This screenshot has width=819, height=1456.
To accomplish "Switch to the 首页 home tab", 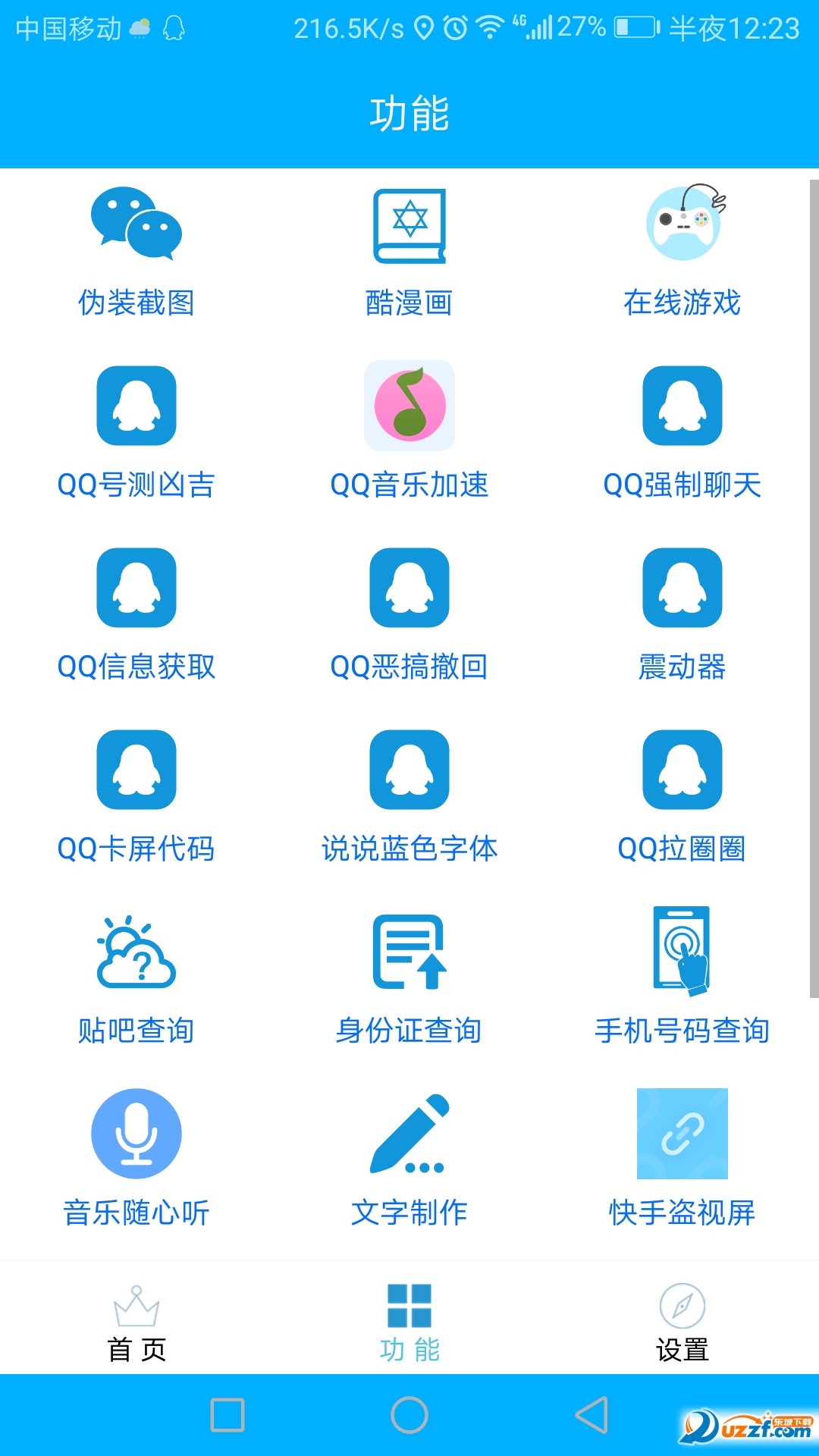I will (x=136, y=1321).
